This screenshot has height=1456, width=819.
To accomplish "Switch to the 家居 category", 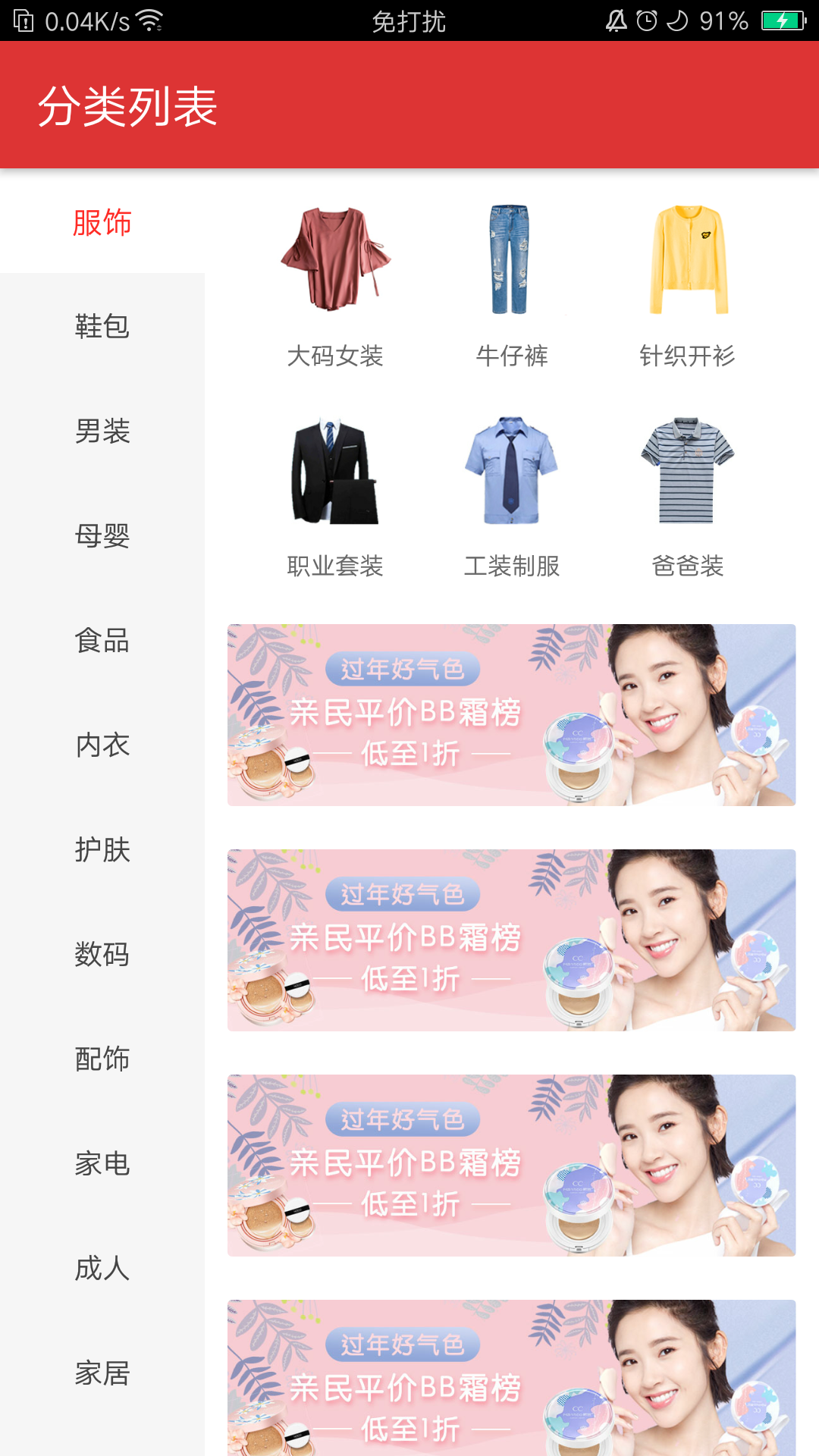I will [x=102, y=1373].
